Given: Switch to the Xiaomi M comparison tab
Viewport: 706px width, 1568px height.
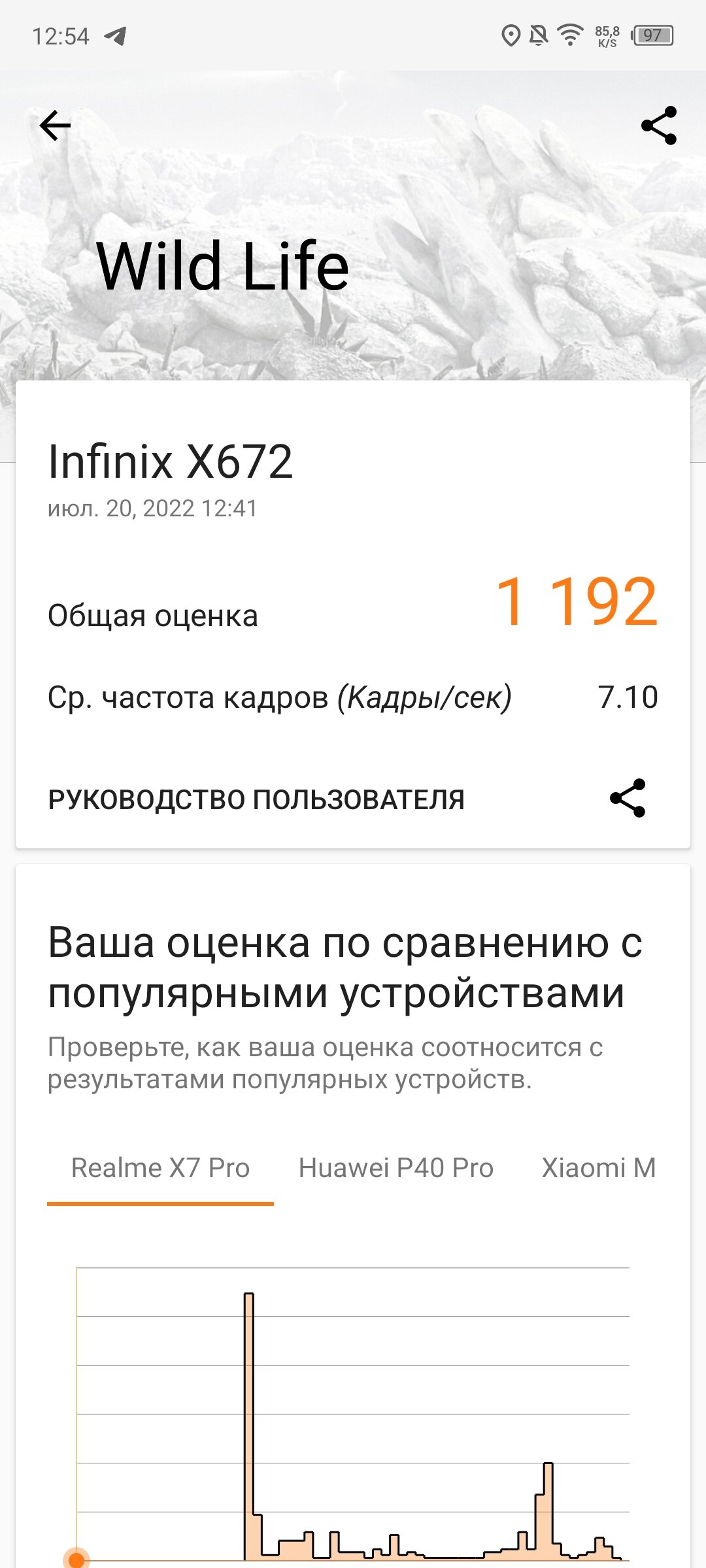Looking at the screenshot, I should pyautogui.click(x=599, y=1169).
